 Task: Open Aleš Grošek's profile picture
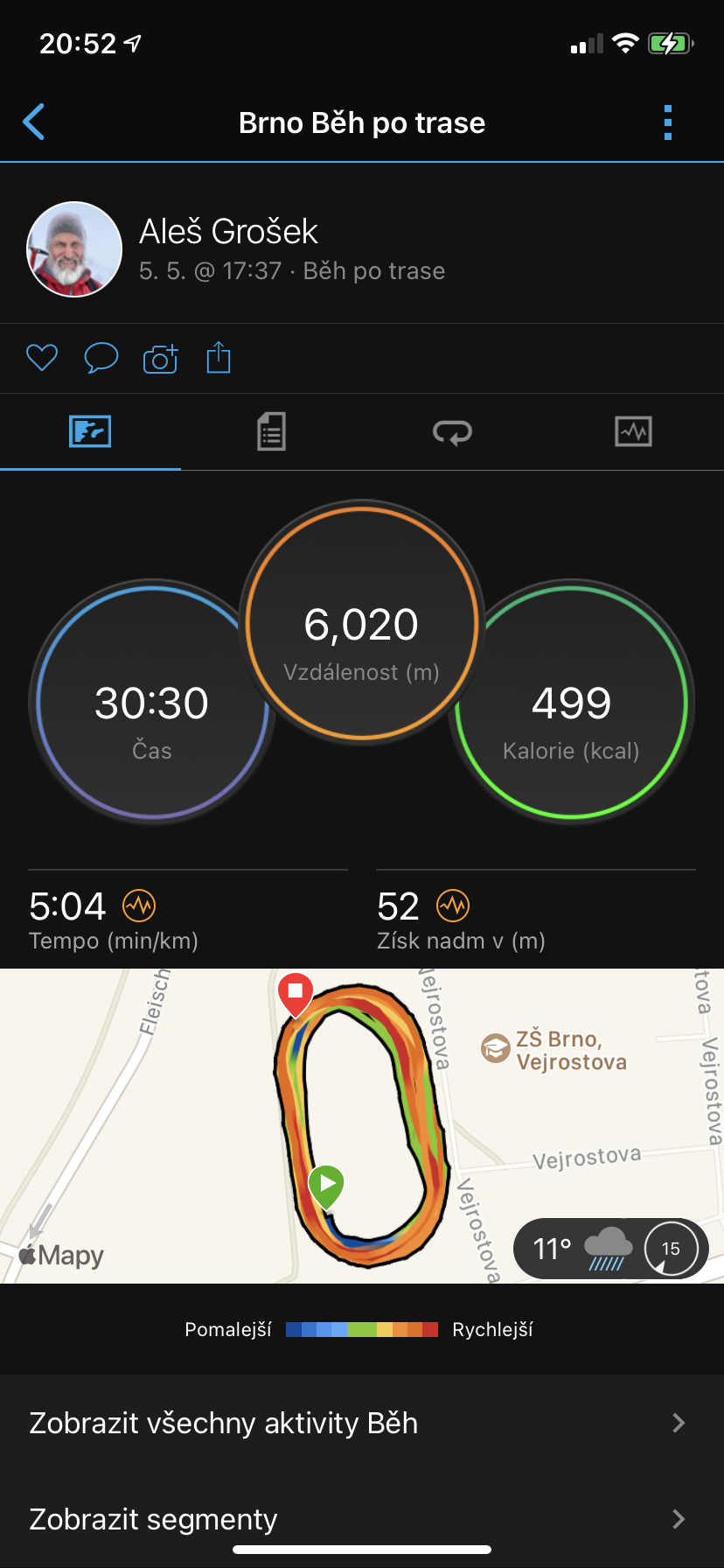(x=74, y=249)
